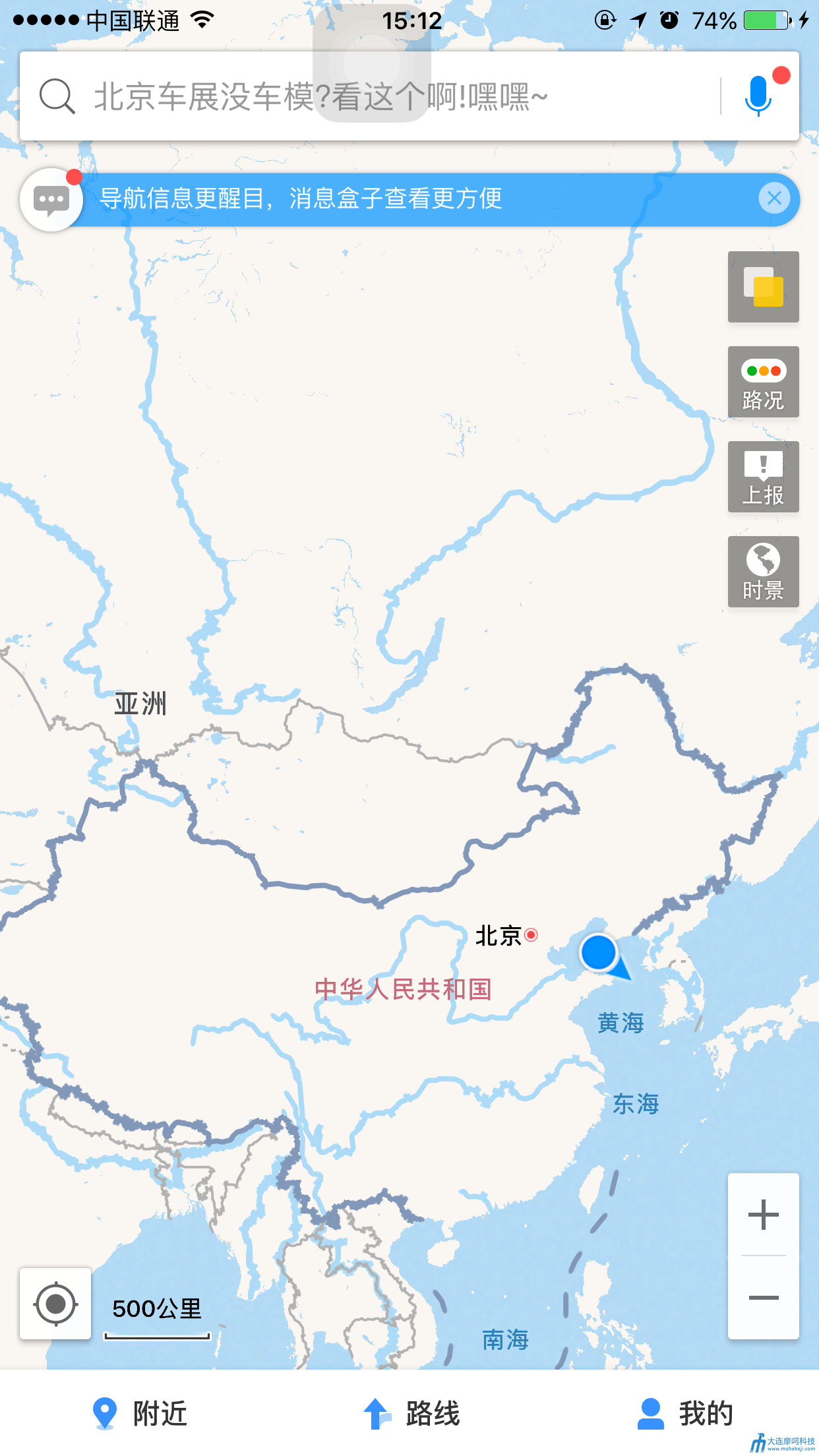
Task: Dismiss the blue navigation info banner
Action: [774, 198]
